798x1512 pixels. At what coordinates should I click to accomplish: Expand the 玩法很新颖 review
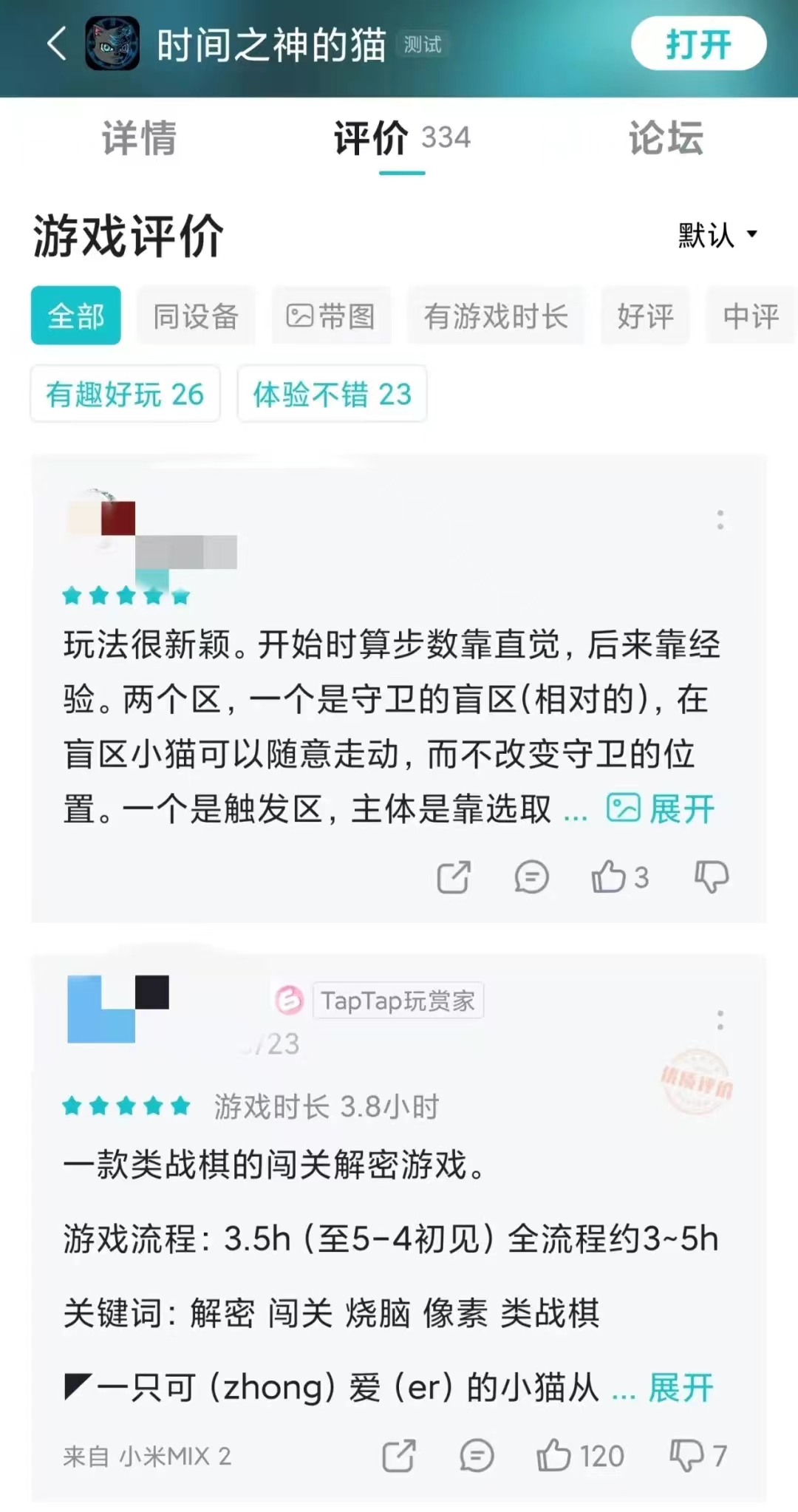(680, 808)
